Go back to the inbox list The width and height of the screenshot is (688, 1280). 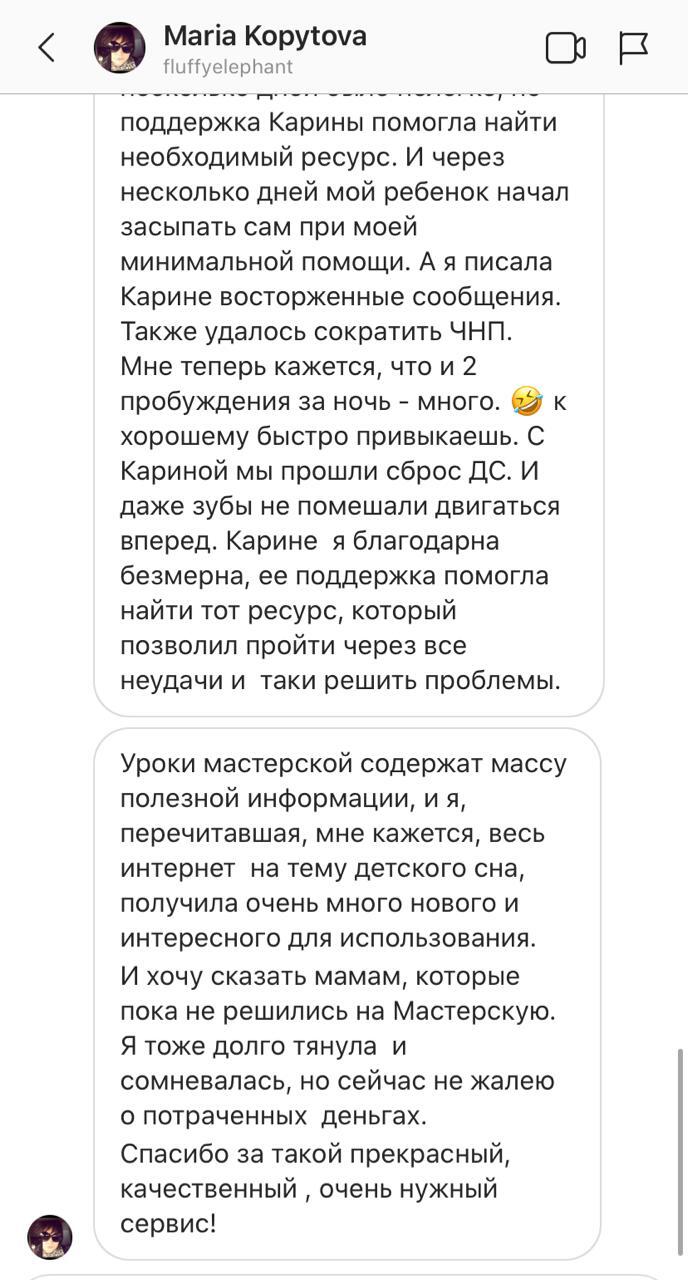pyautogui.click(x=46, y=47)
